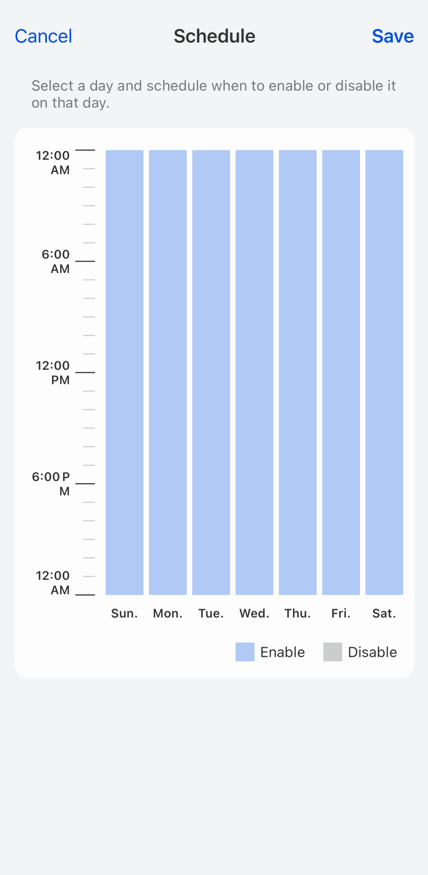Select the Friday schedule column
The image size is (428, 875).
[341, 372]
